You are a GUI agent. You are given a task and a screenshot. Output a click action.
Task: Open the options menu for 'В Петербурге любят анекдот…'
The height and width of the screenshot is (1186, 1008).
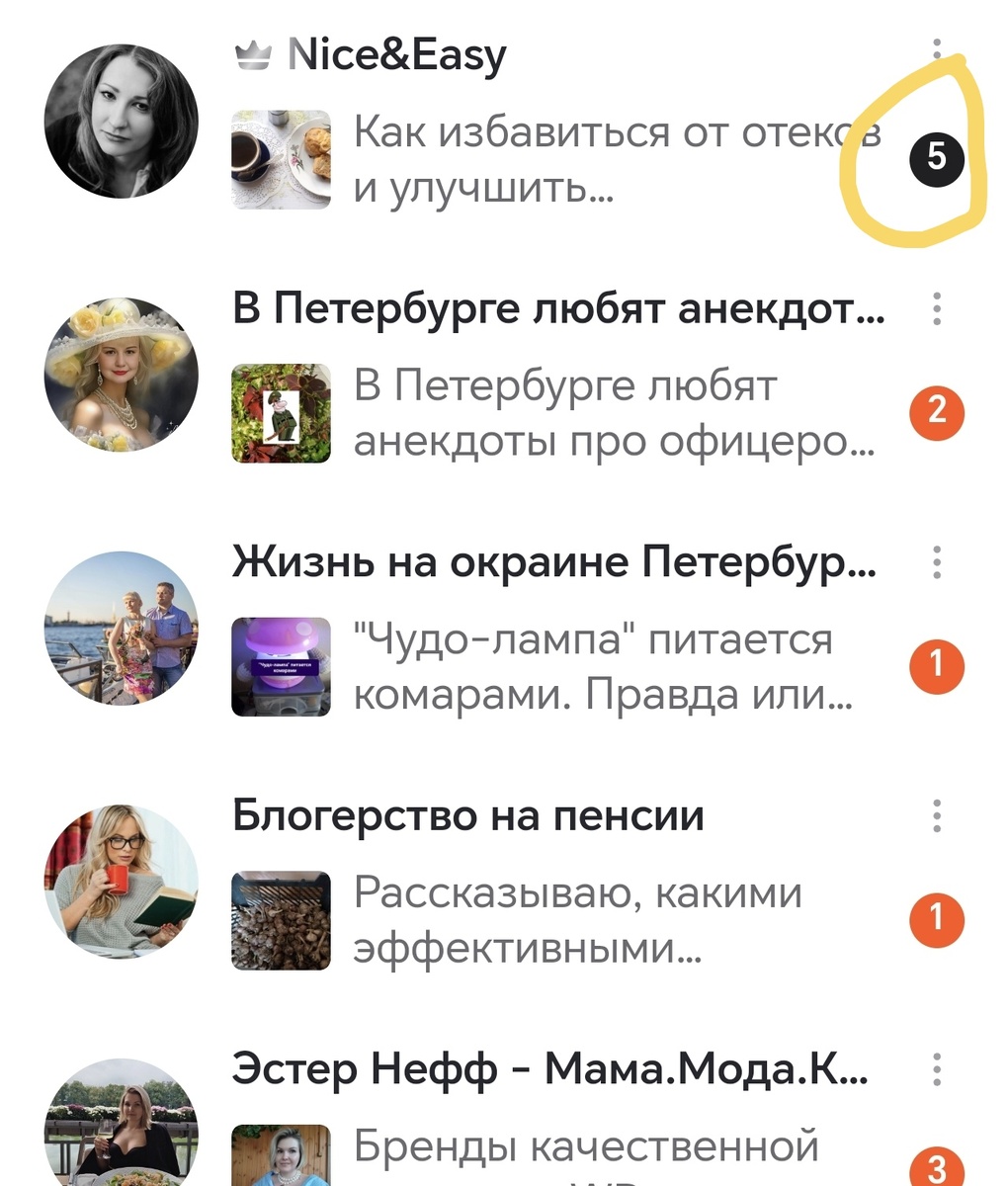coord(937,306)
